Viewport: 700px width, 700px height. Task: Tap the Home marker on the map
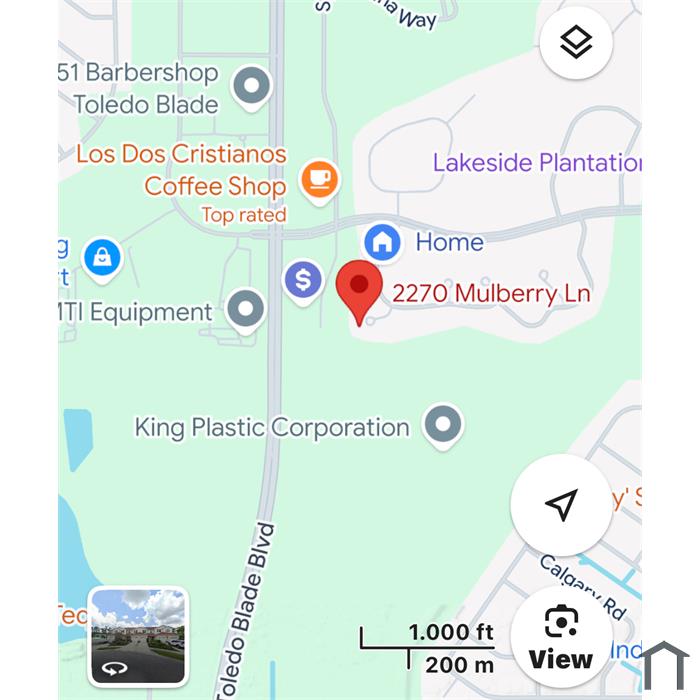coord(382,242)
